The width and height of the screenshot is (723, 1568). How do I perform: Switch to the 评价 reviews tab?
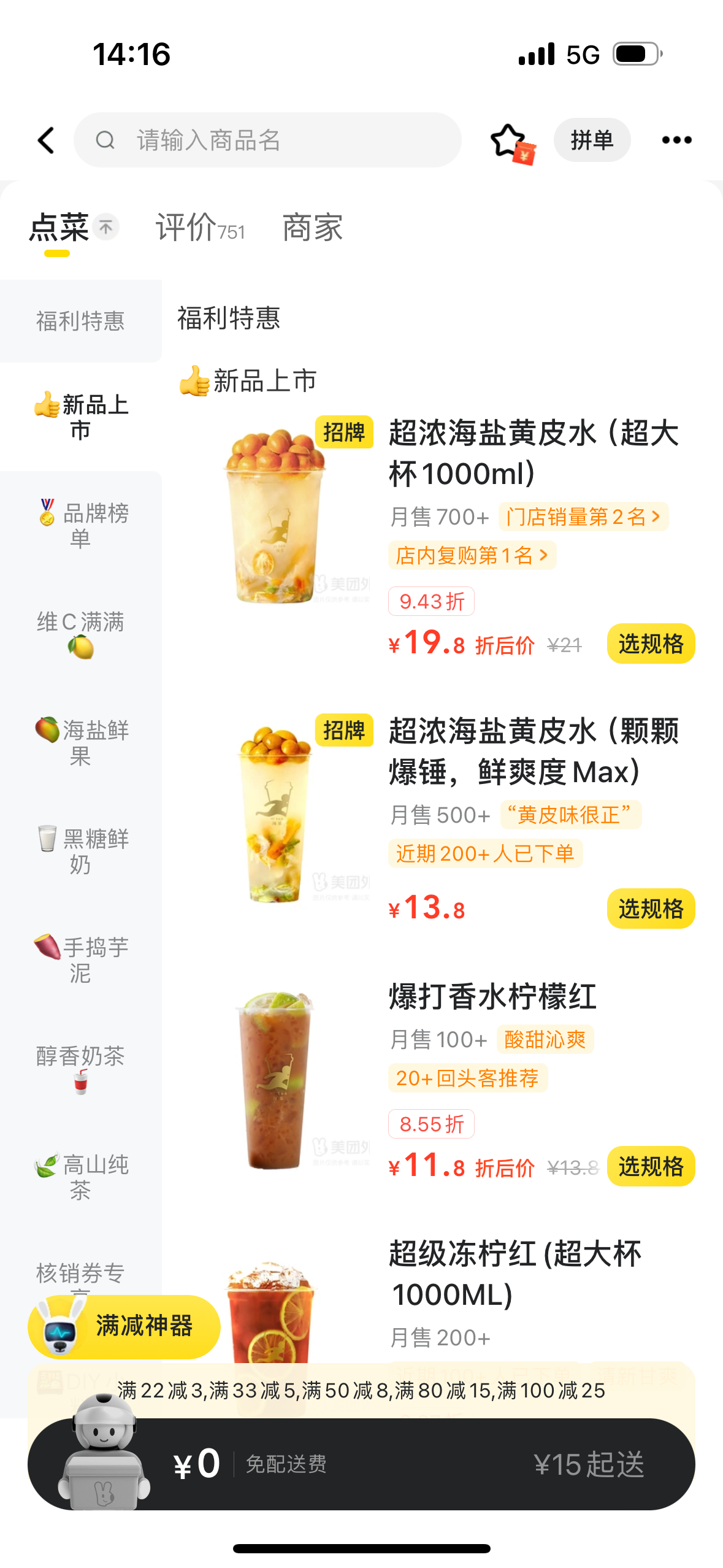click(200, 228)
